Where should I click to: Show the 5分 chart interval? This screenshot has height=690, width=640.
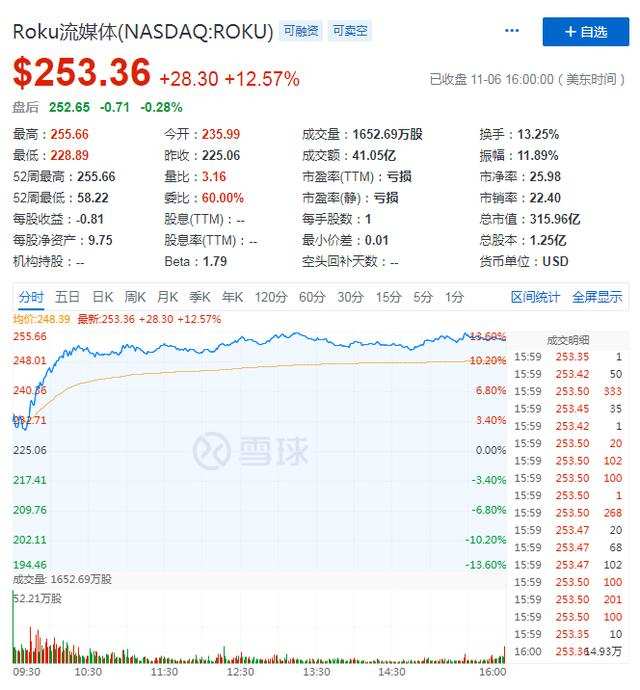[423, 297]
